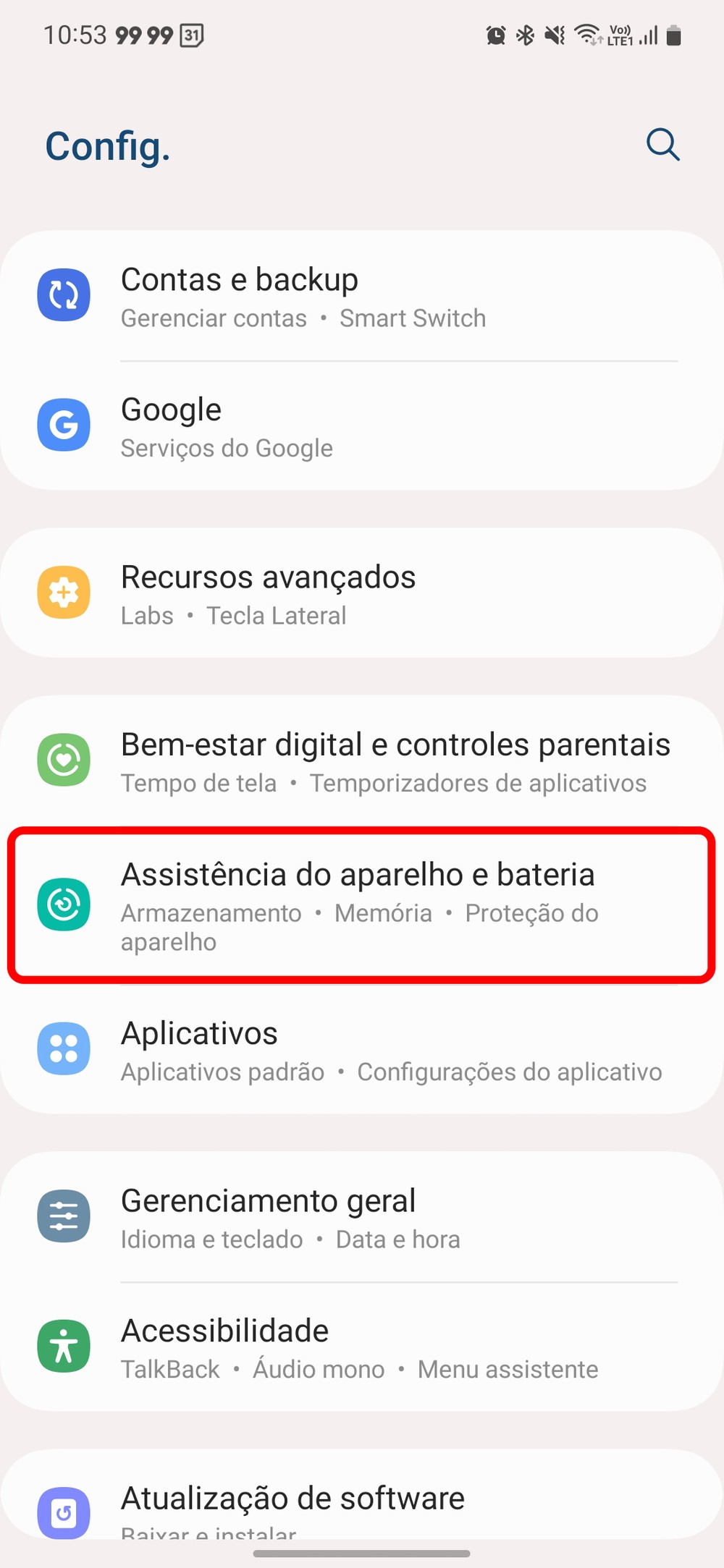
Task: Open Contas e backup settings
Action: [362, 297]
